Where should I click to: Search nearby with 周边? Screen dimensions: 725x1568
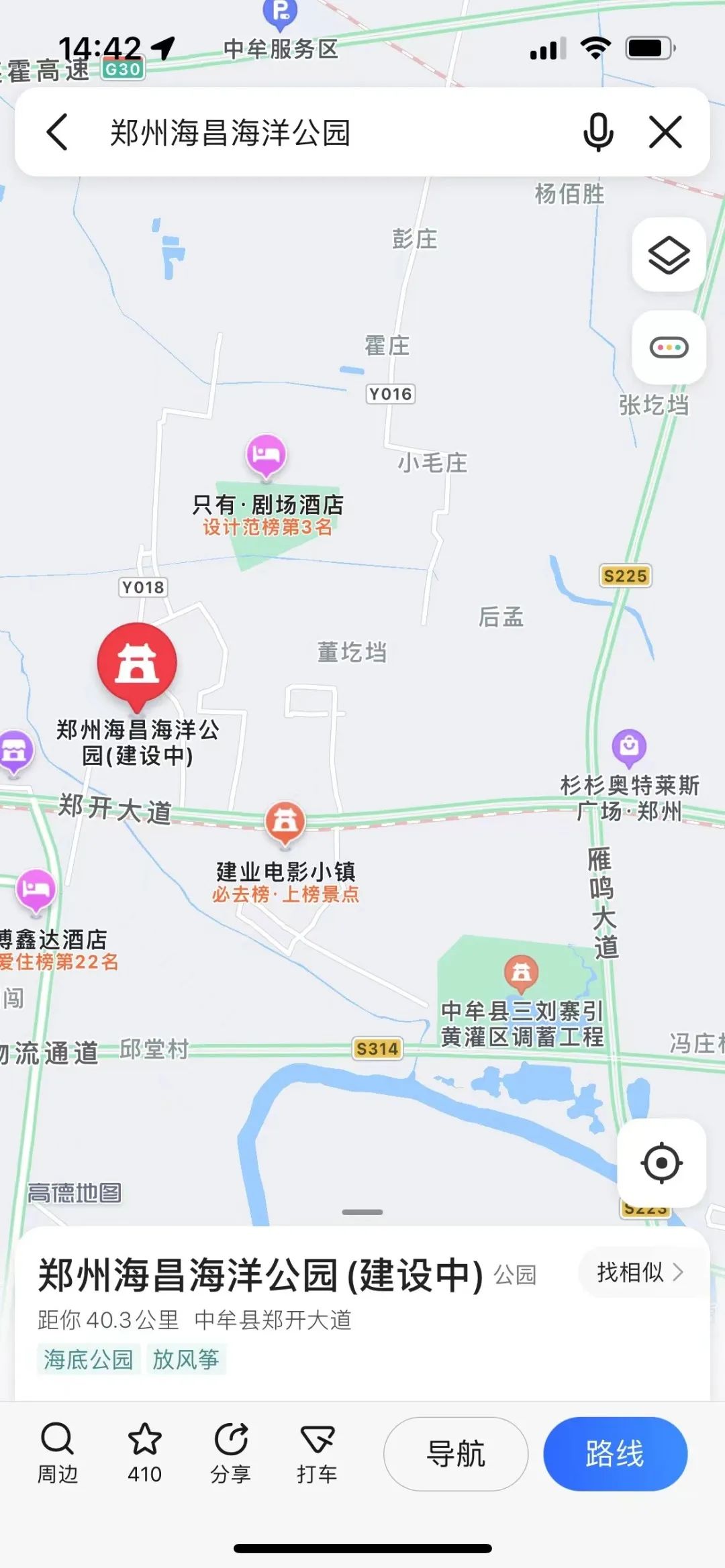click(x=58, y=1453)
